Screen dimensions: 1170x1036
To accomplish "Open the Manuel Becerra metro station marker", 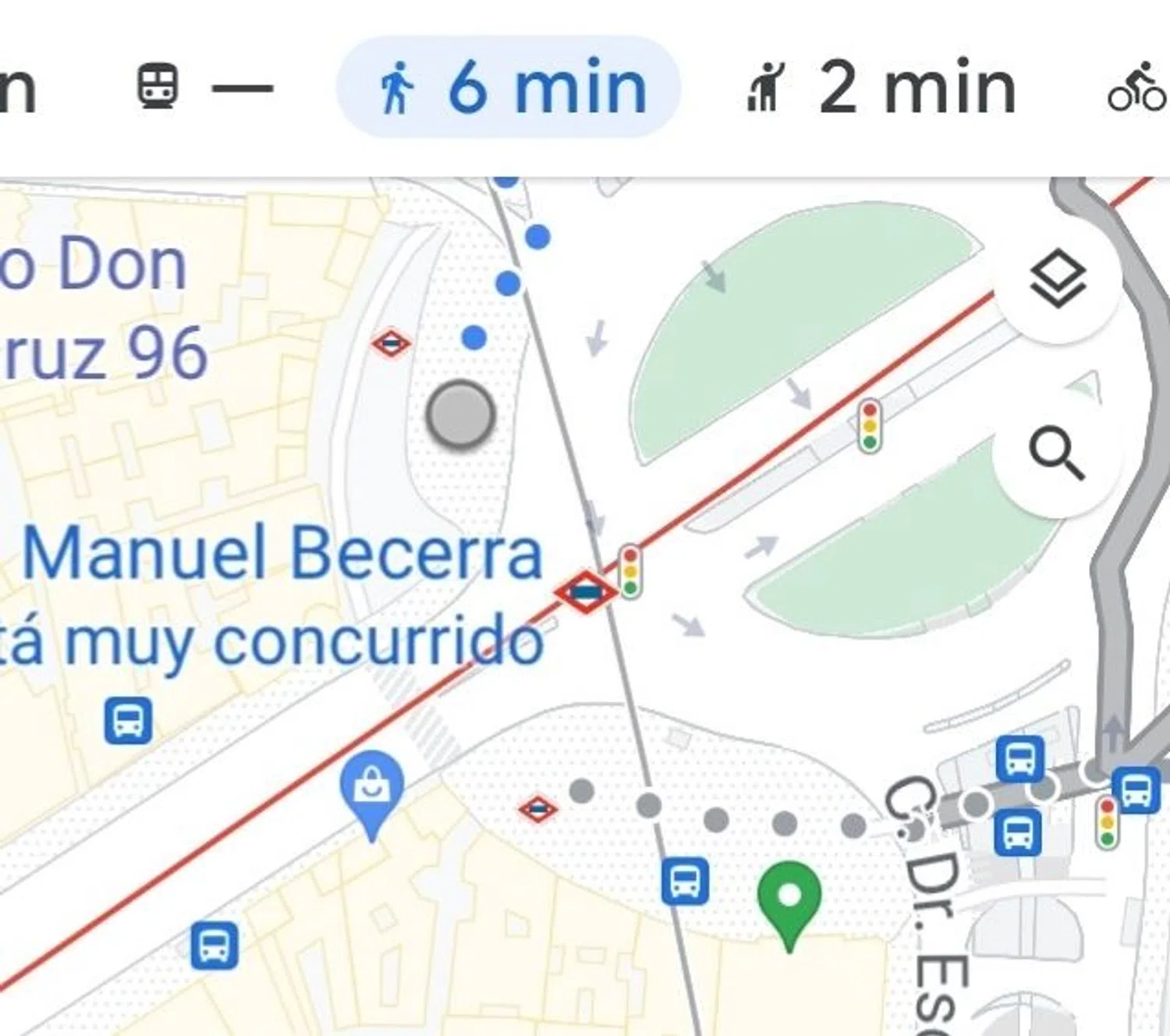I will click(585, 592).
